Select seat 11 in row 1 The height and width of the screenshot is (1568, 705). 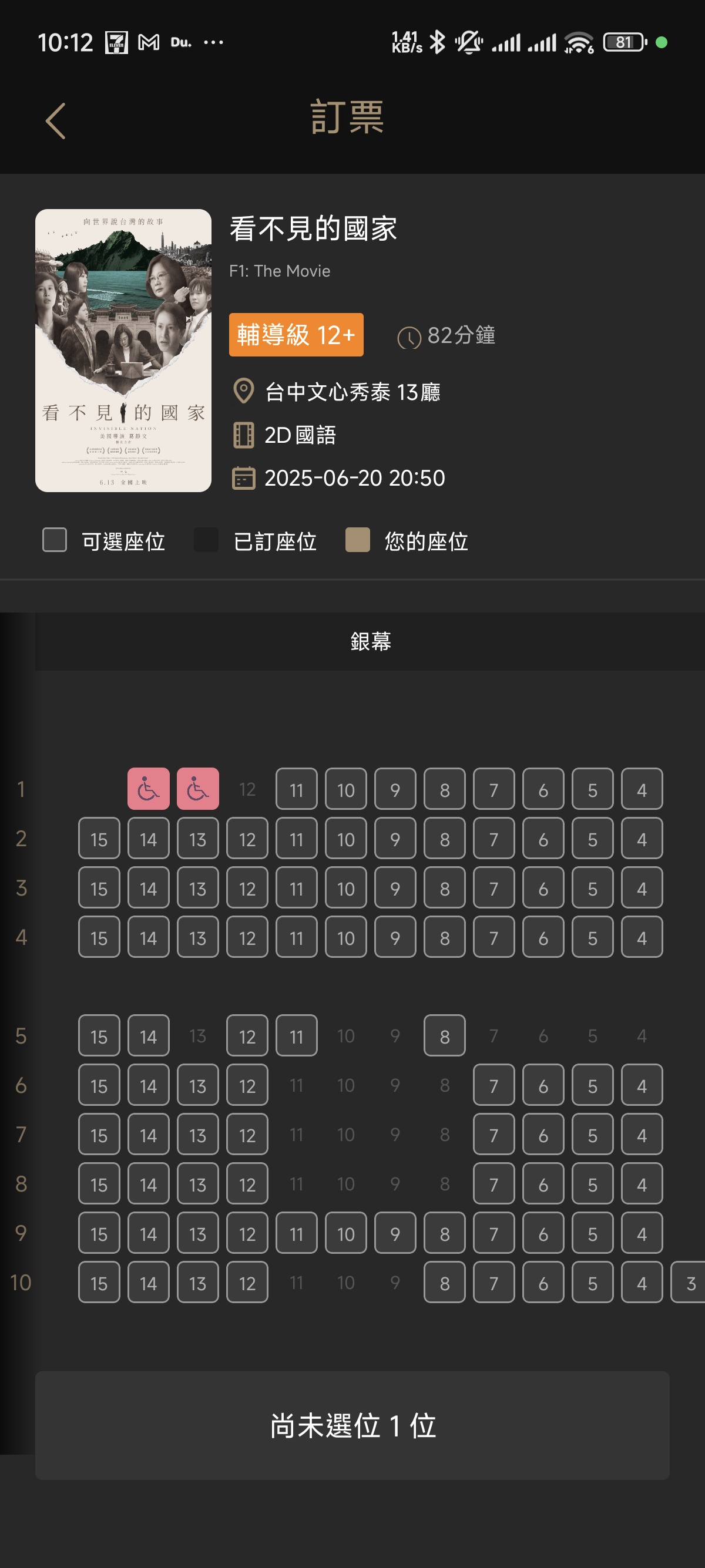coord(297,789)
